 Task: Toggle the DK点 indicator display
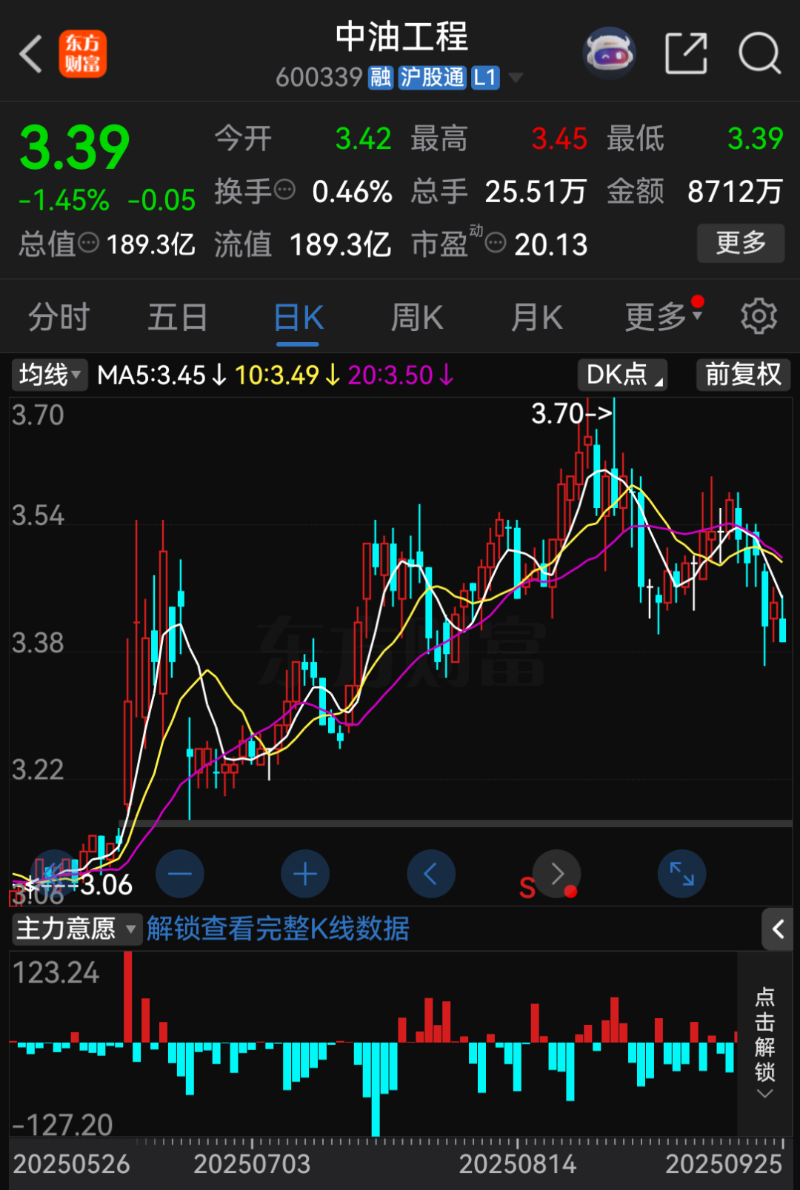click(622, 375)
